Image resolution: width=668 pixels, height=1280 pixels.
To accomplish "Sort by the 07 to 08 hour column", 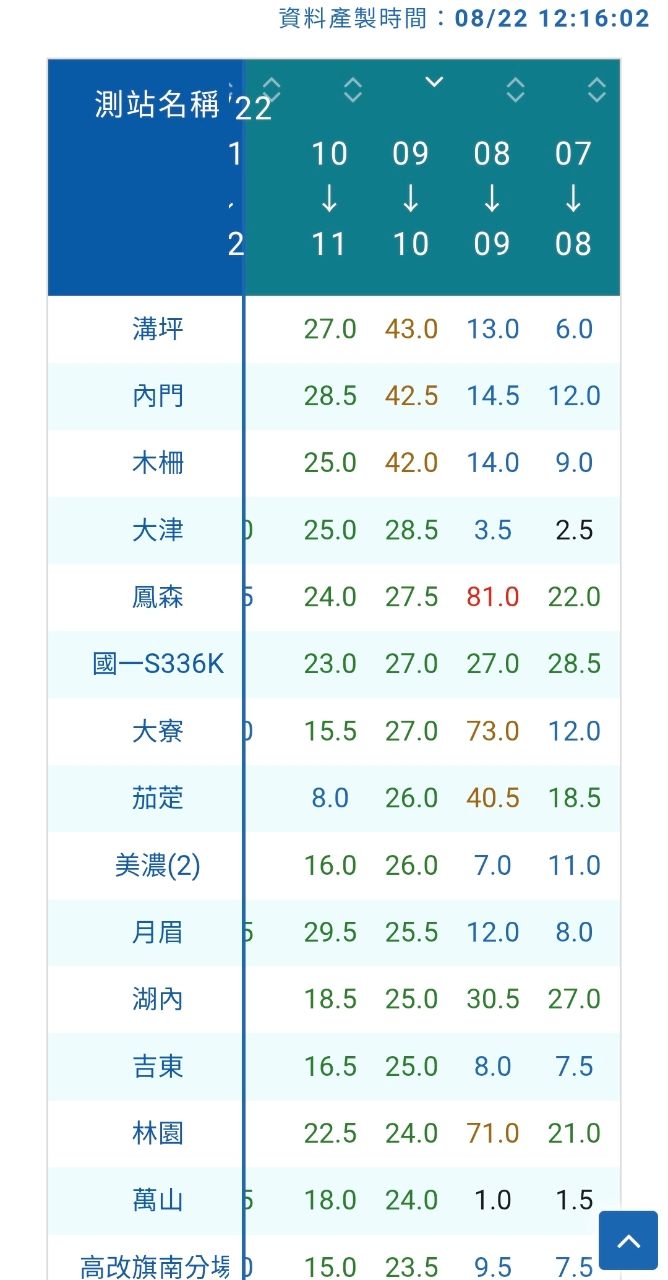I will coord(596,90).
